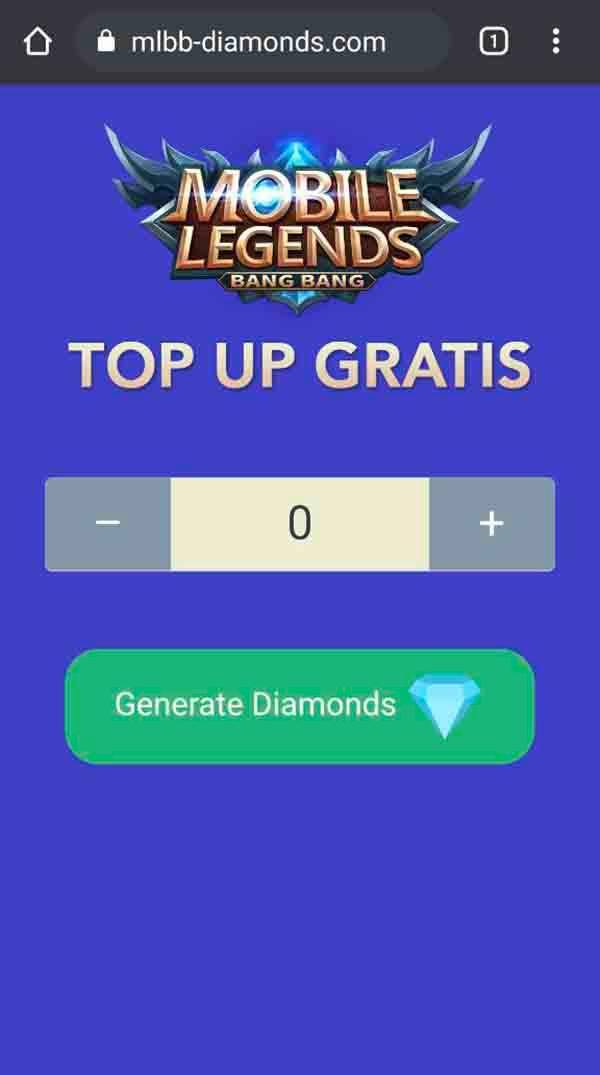The height and width of the screenshot is (1075, 600).
Task: Open the browser overflow menu
Action: pyautogui.click(x=556, y=41)
